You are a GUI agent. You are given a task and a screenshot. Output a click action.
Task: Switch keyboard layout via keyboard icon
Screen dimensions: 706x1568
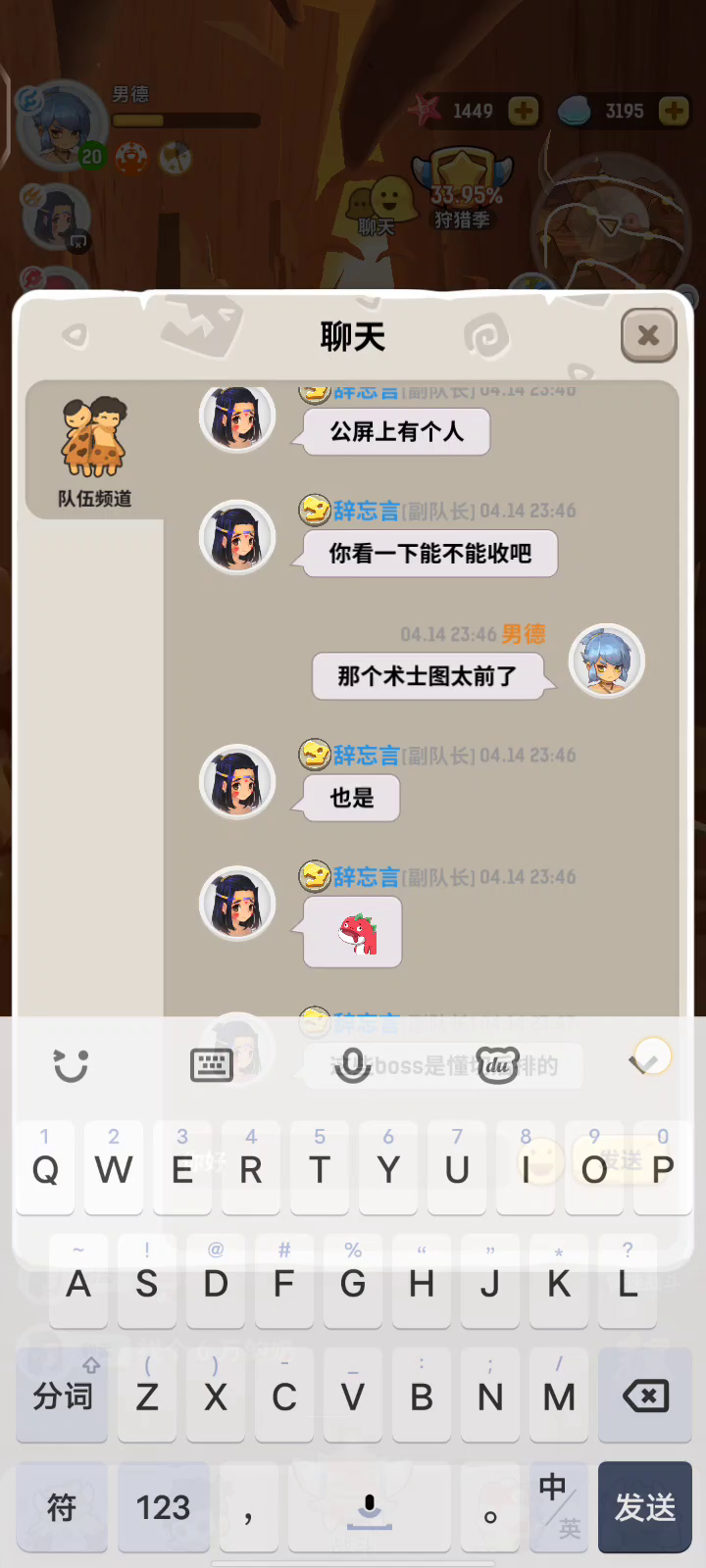tap(211, 1065)
